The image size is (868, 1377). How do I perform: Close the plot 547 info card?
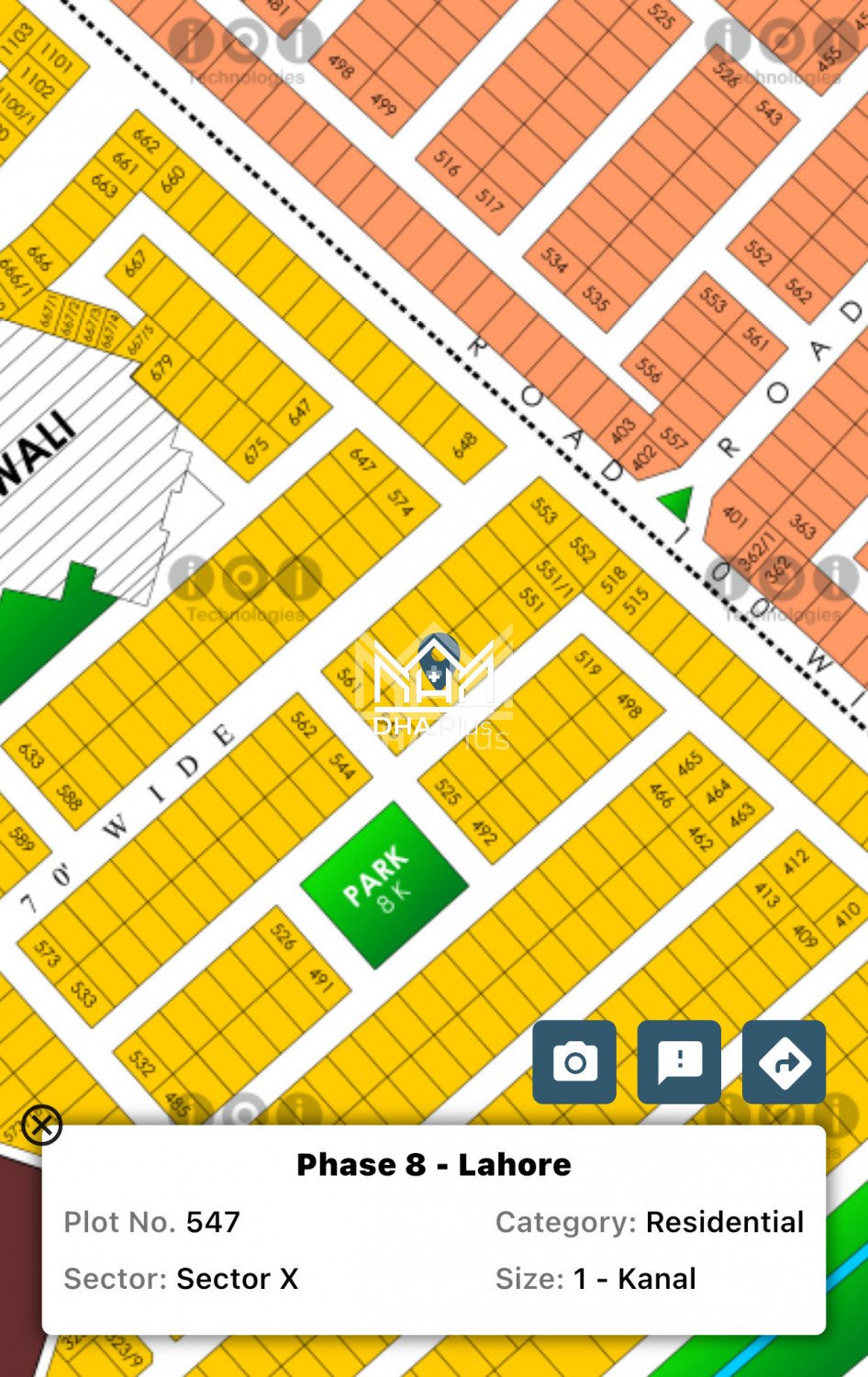41,1125
